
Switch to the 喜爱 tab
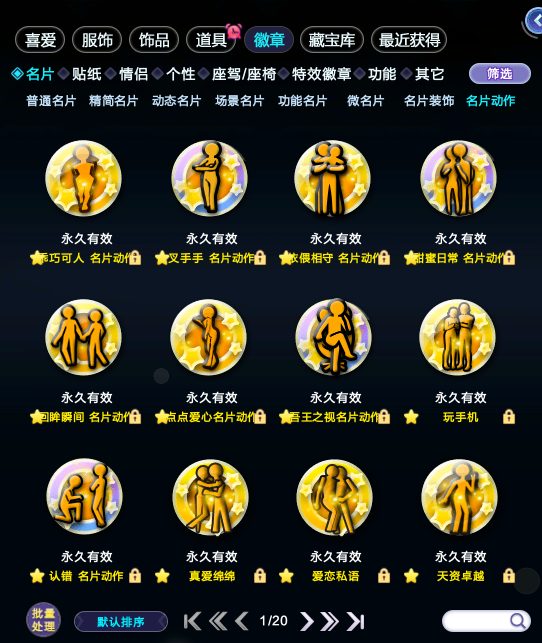coord(40,40)
